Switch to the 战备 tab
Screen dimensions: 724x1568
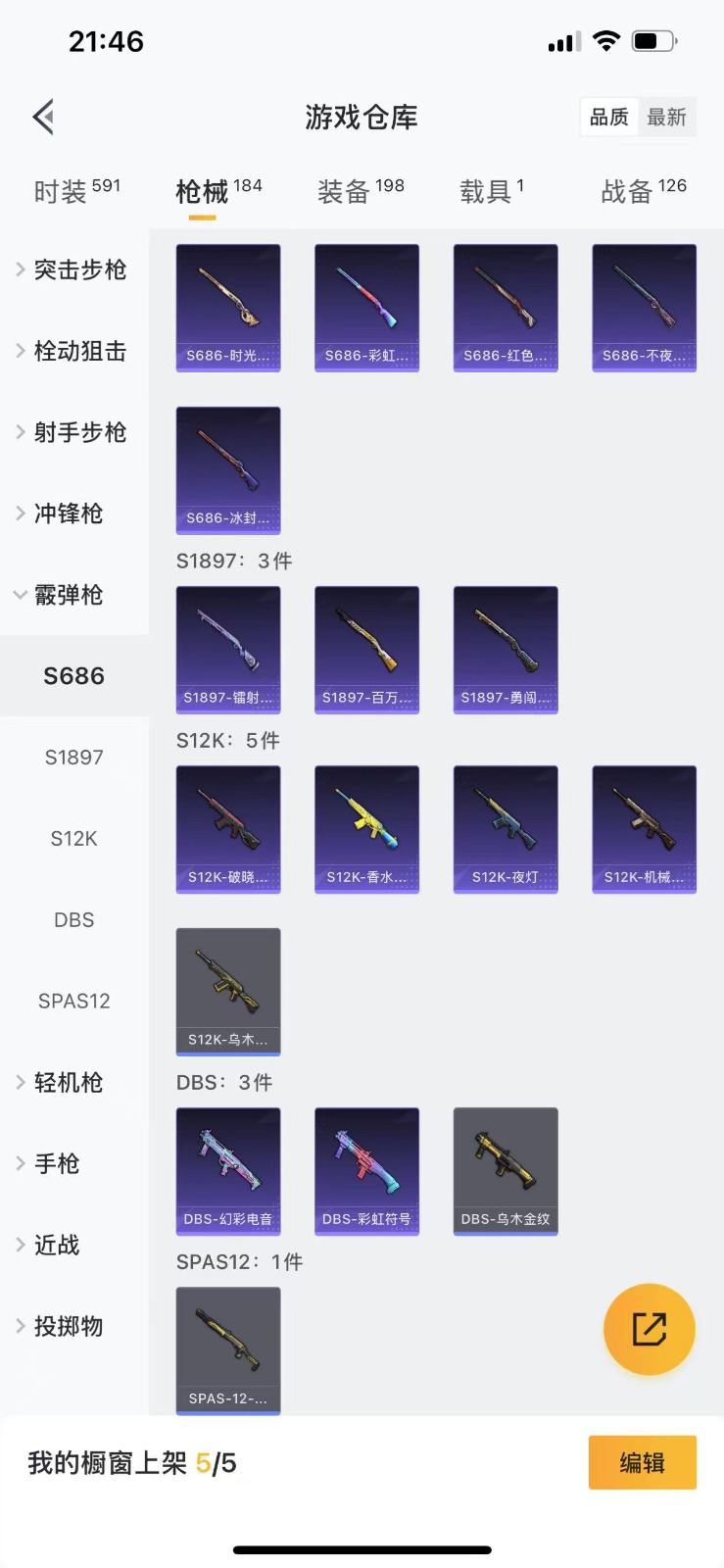(643, 190)
